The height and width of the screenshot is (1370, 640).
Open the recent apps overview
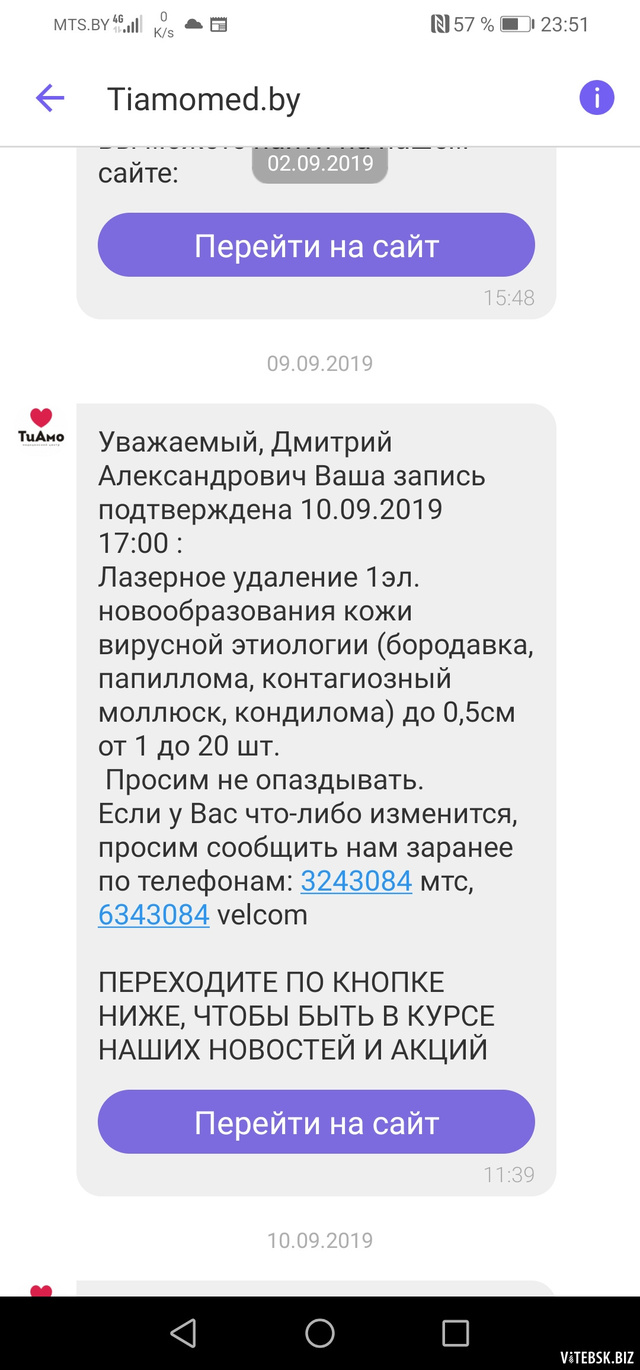pos(455,1332)
